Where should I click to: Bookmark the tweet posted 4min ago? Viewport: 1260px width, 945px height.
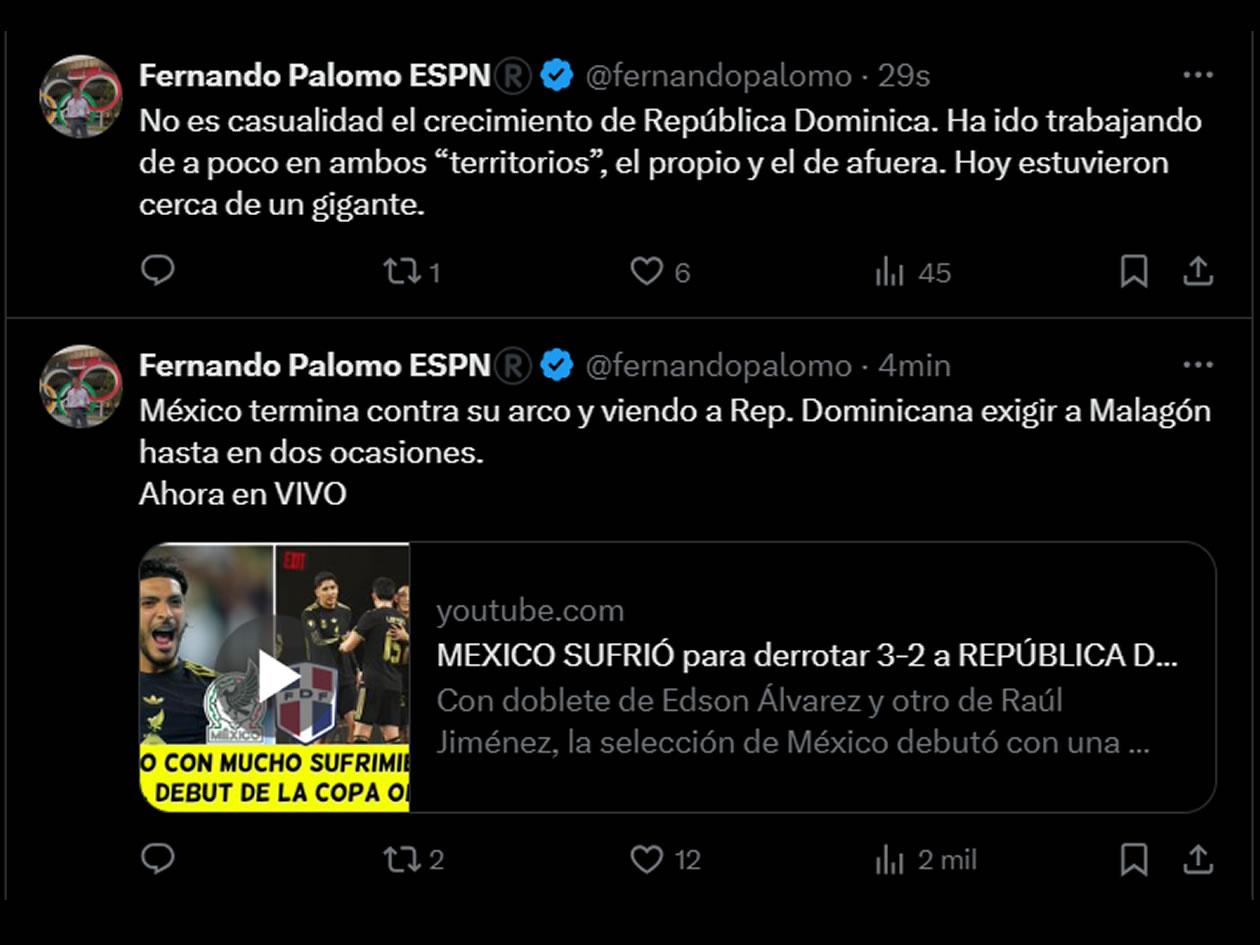[1134, 859]
